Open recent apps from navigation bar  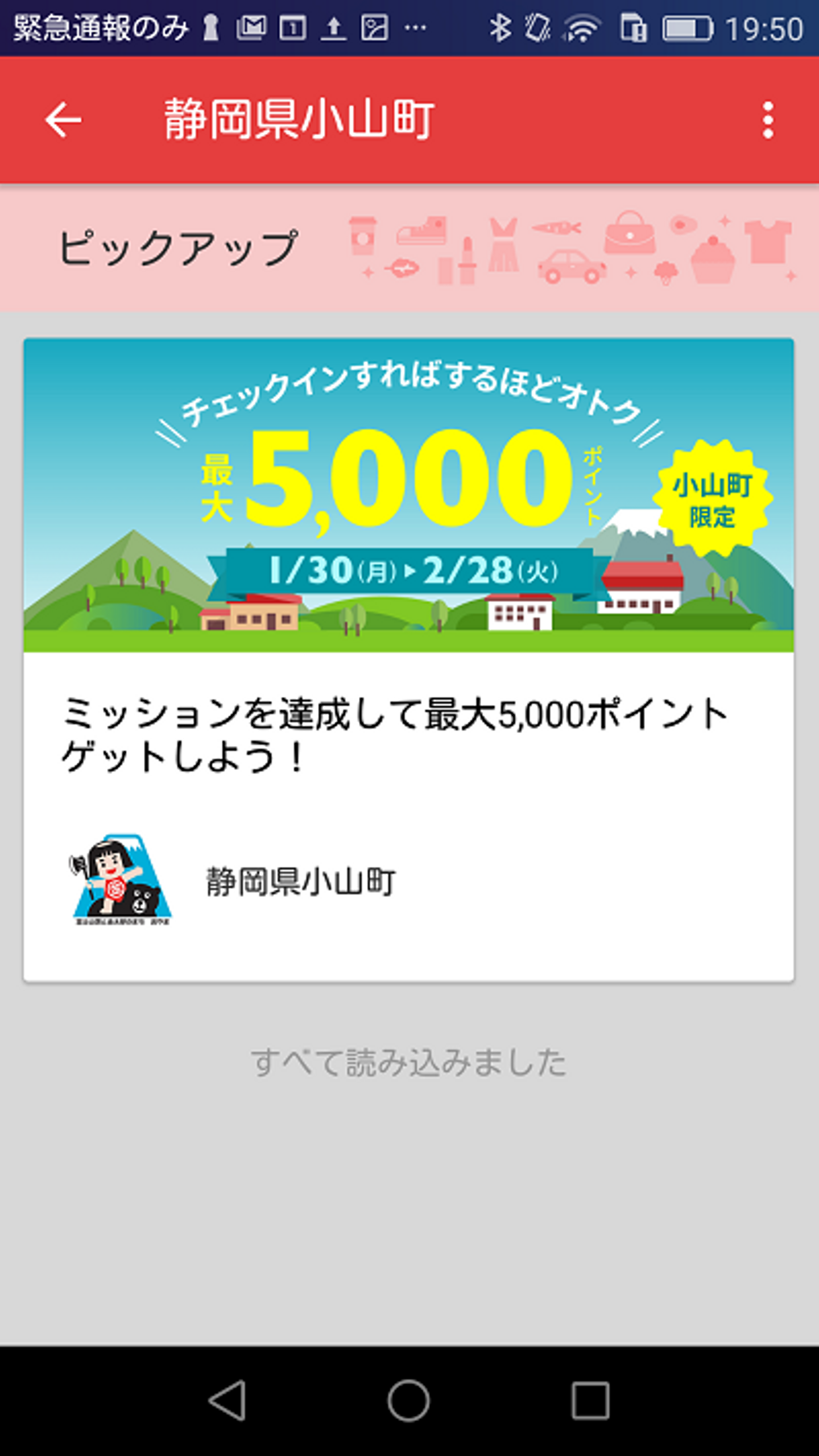(590, 1400)
